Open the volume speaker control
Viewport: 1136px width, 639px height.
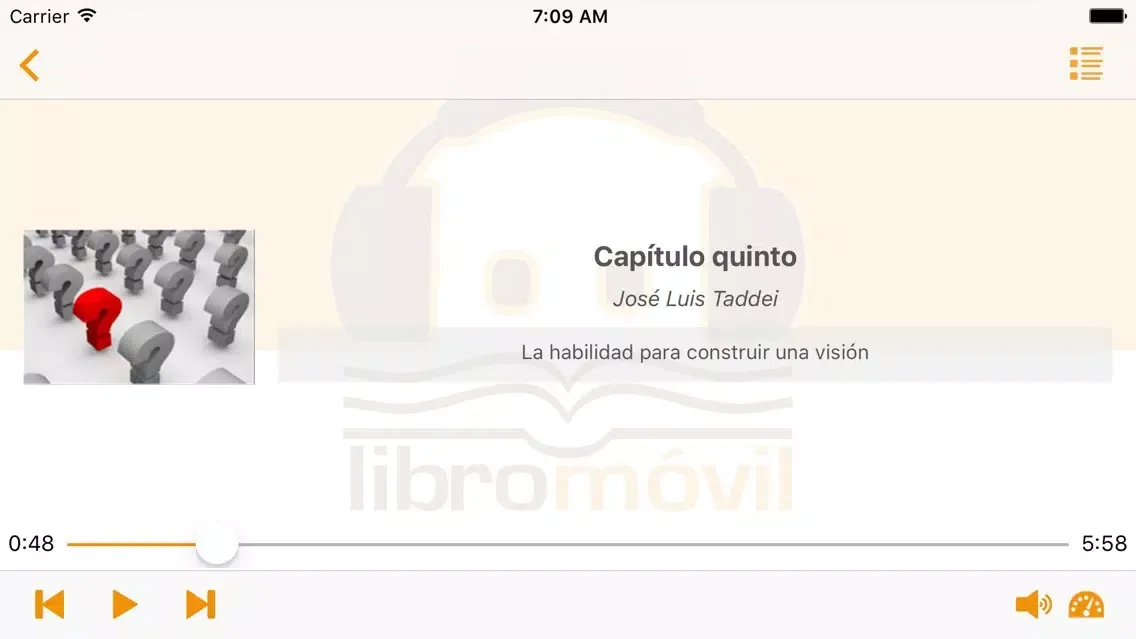tap(1033, 604)
